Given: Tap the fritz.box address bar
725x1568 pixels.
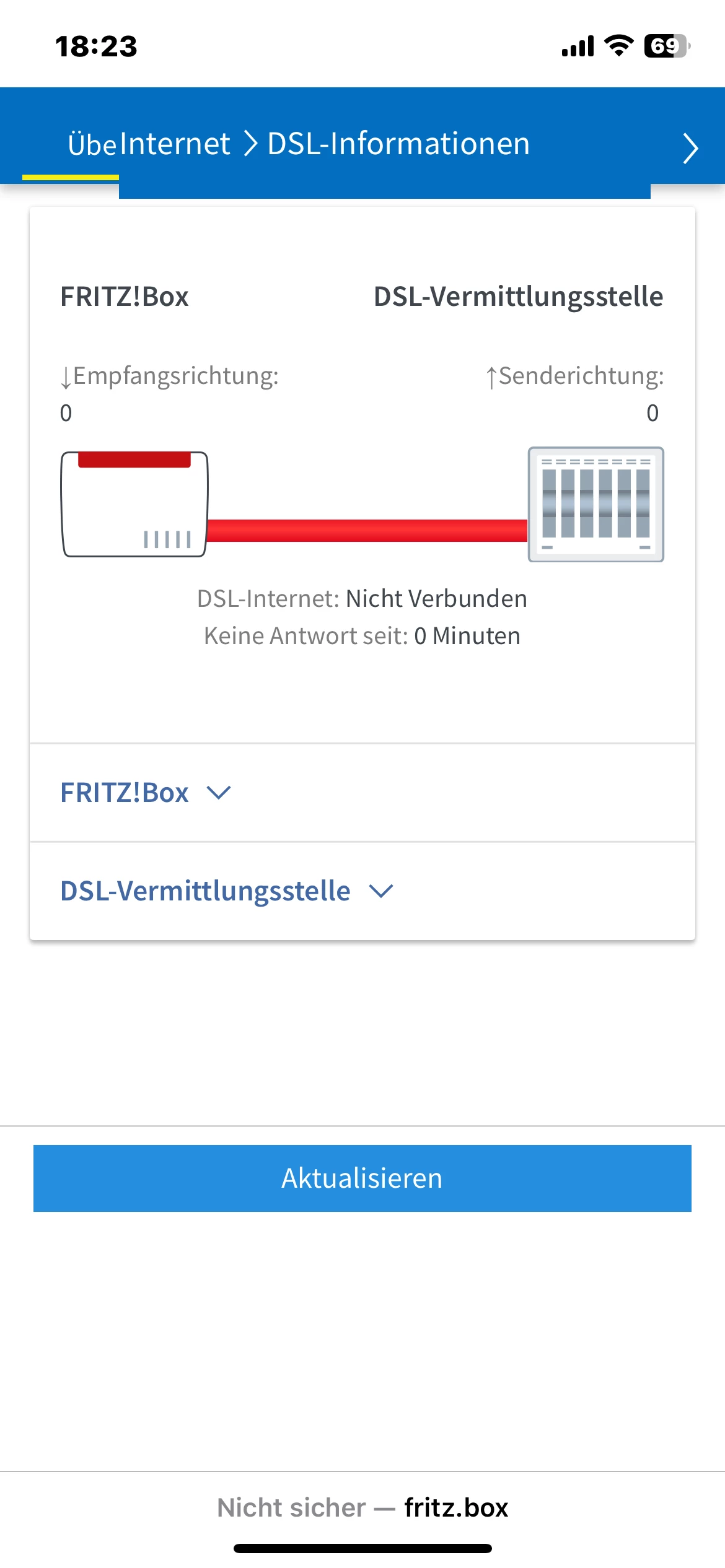Looking at the screenshot, I should coord(362,1507).
